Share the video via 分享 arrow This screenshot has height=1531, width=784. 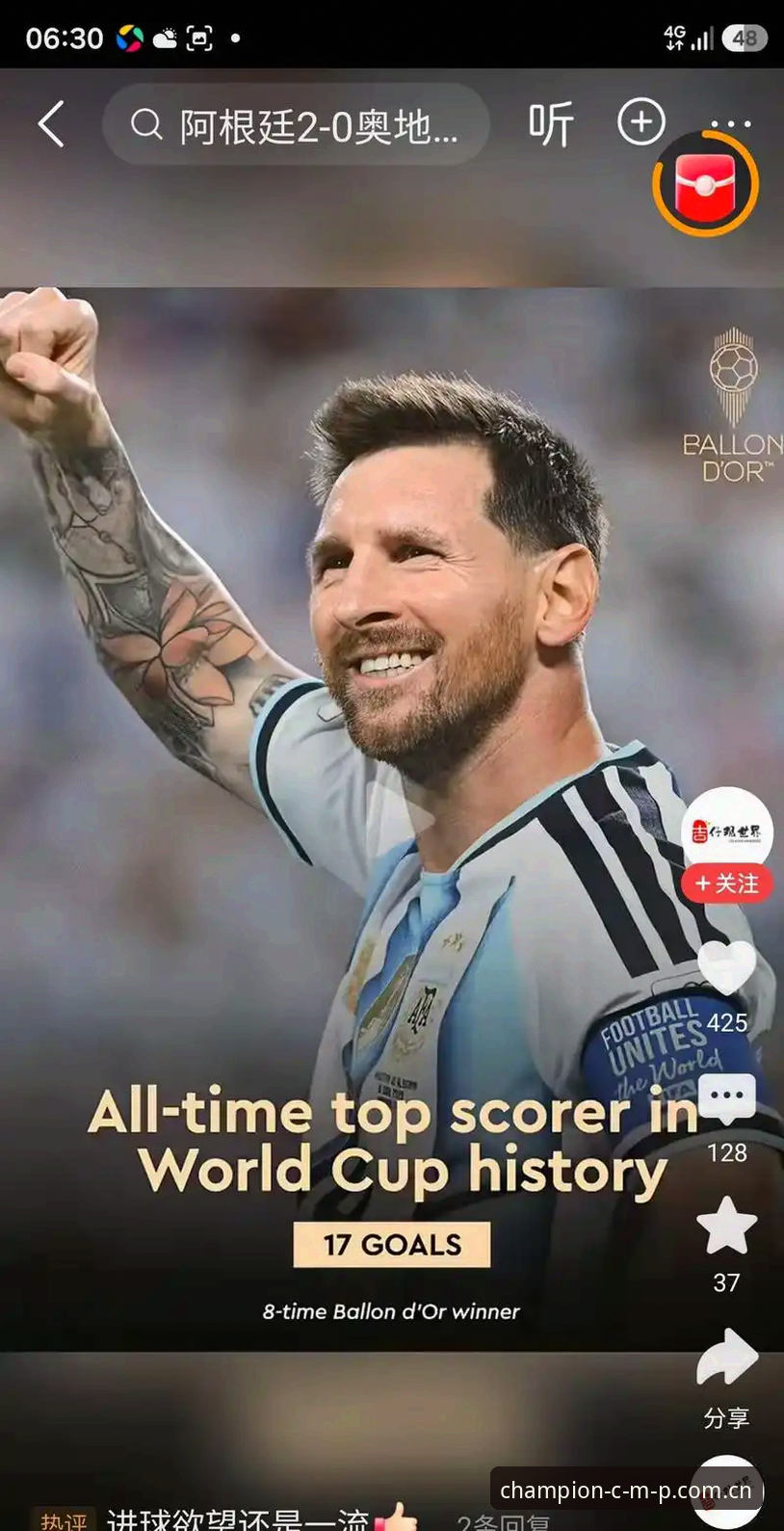[x=727, y=1357]
